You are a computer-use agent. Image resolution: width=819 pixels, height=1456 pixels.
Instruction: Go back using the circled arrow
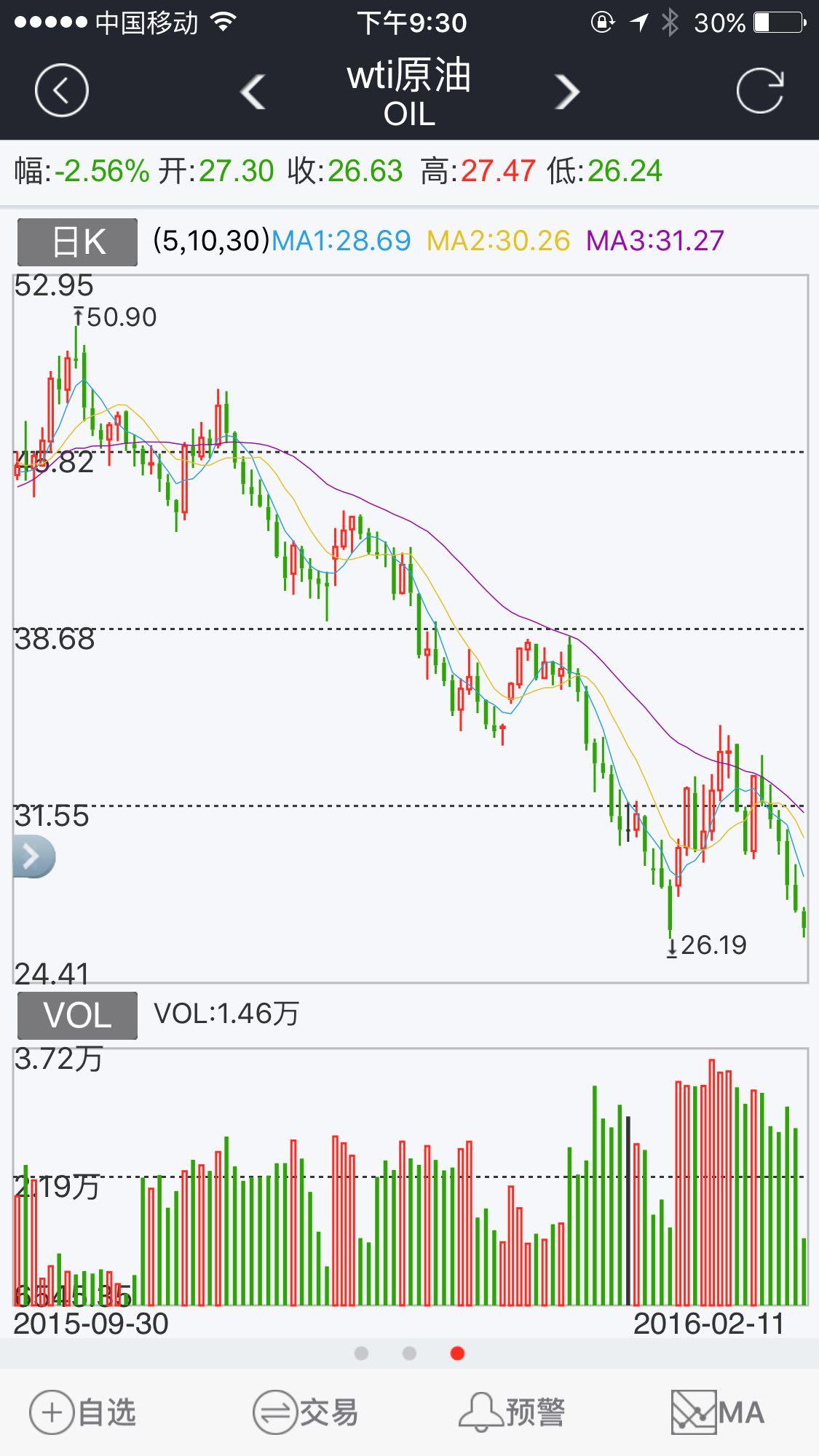pyautogui.click(x=62, y=91)
